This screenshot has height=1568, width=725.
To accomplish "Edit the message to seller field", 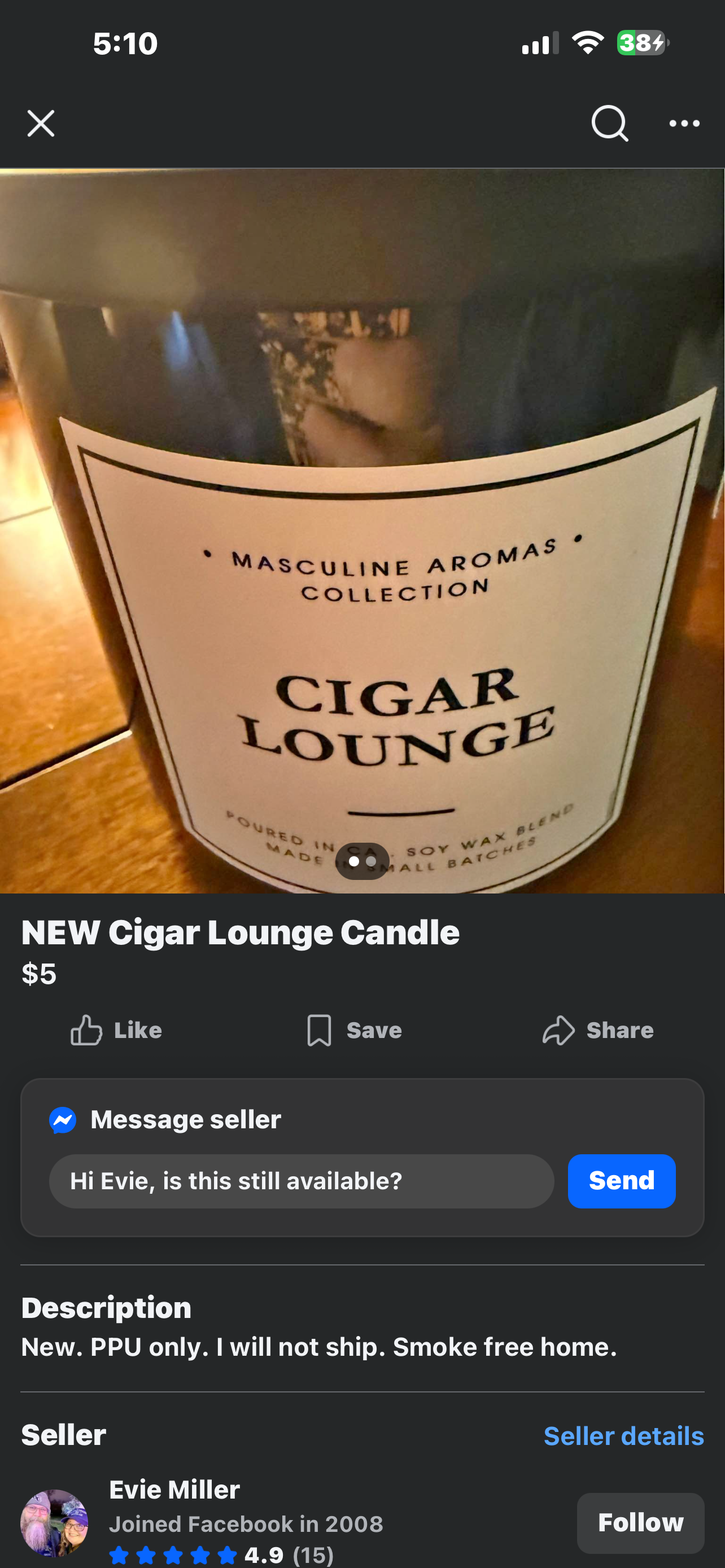I will point(302,1181).
